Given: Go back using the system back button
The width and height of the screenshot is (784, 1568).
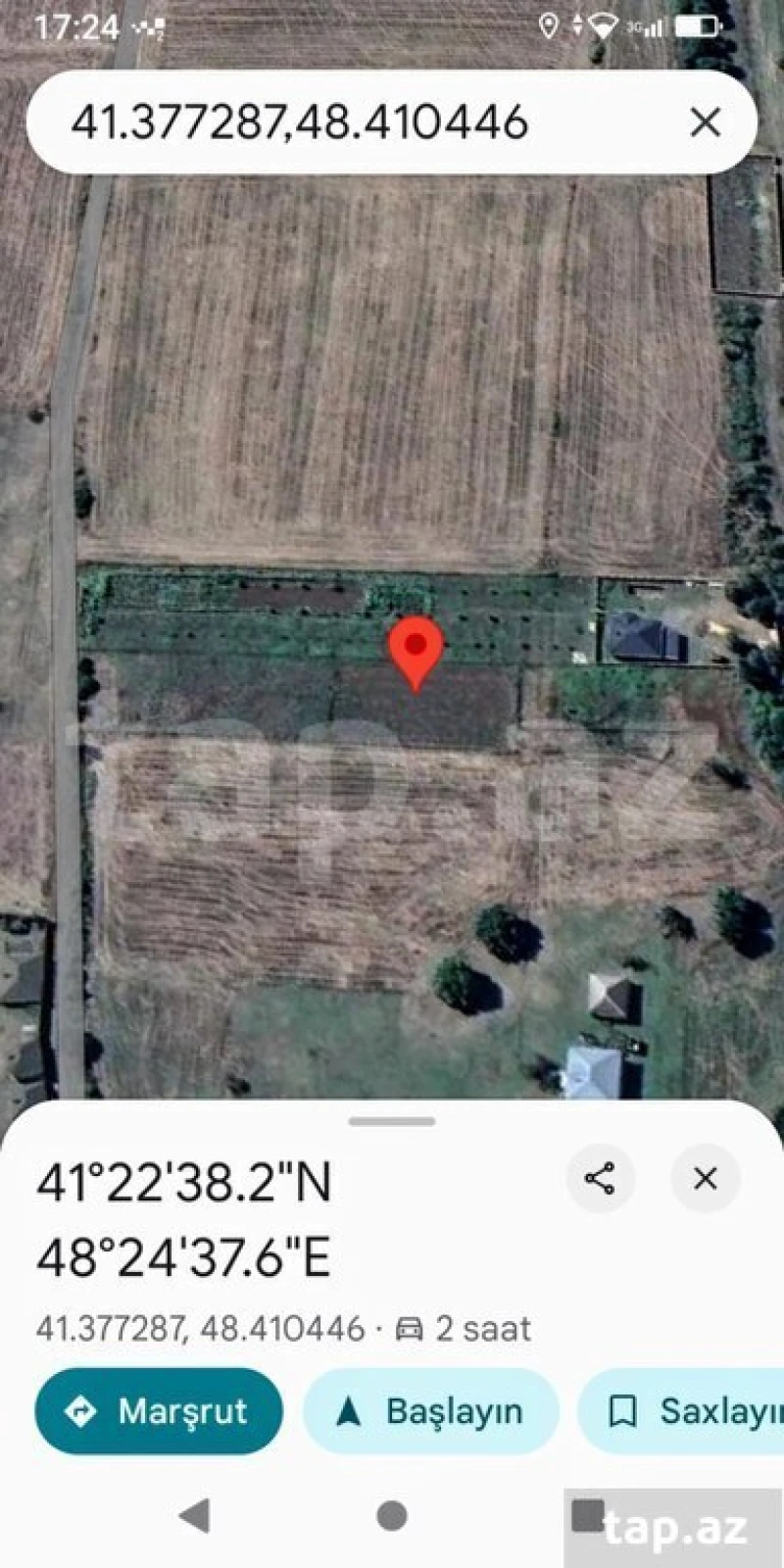Looking at the screenshot, I should tap(195, 1516).
